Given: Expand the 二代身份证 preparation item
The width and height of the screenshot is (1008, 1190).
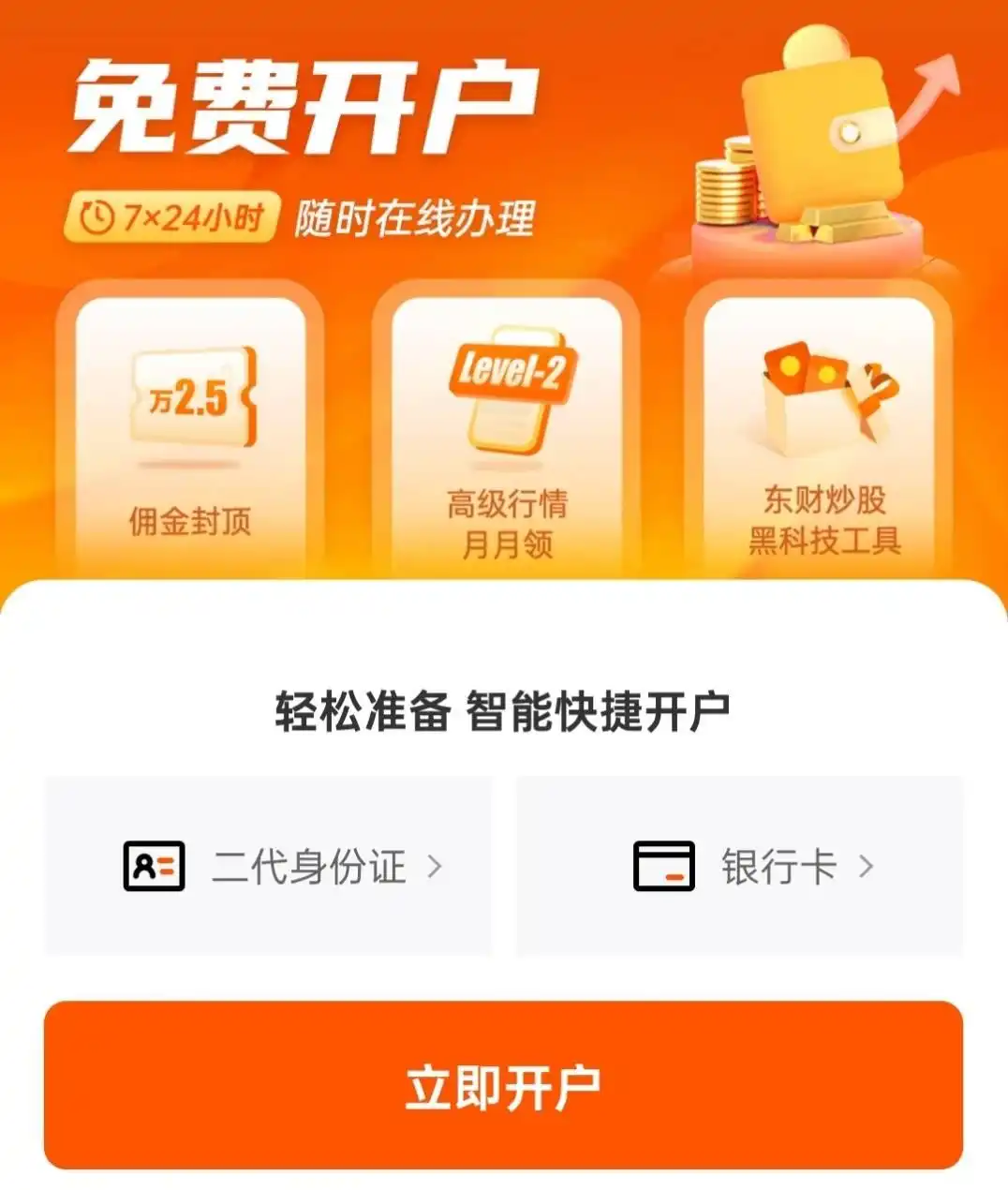Looking at the screenshot, I should [x=272, y=867].
